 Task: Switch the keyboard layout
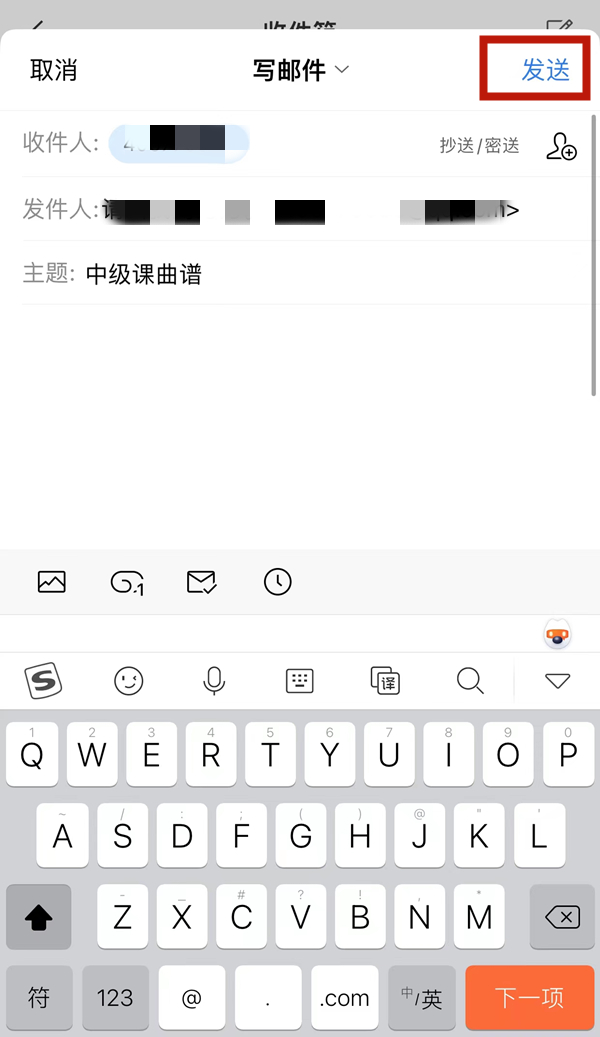click(x=300, y=681)
